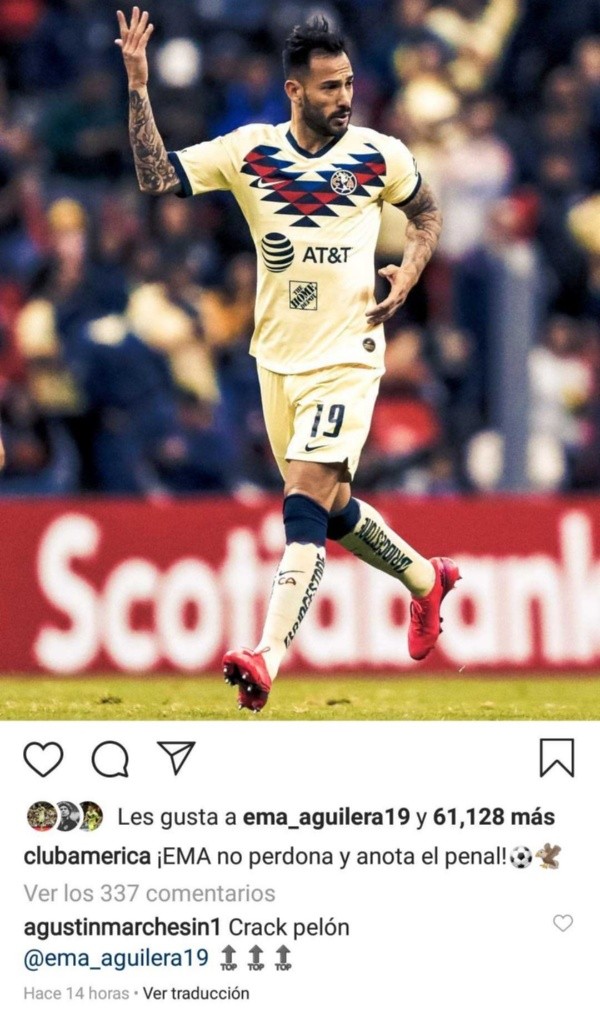Tap Ver traducción to translate the comment
This screenshot has width=600, height=1024.
click(x=196, y=994)
